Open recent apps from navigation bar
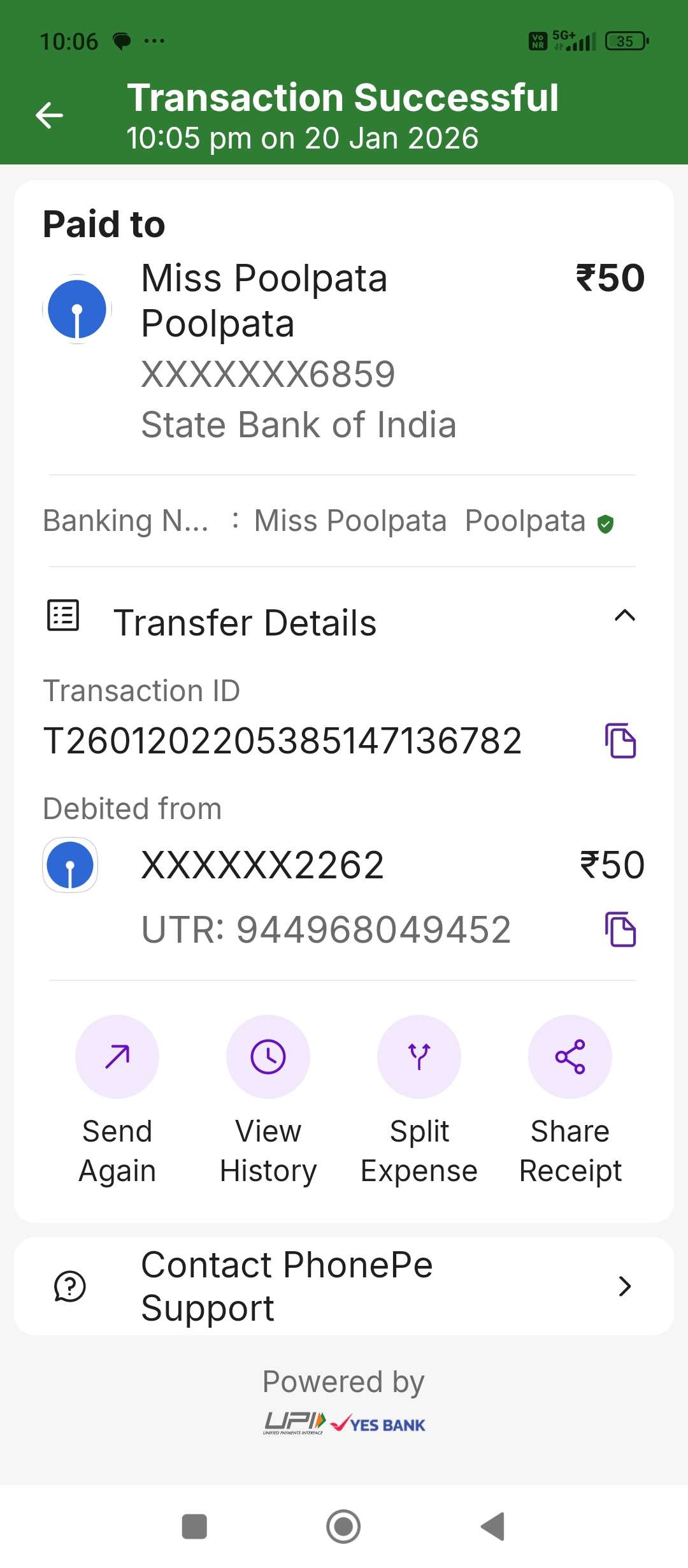Image resolution: width=688 pixels, height=1568 pixels. point(194,1527)
